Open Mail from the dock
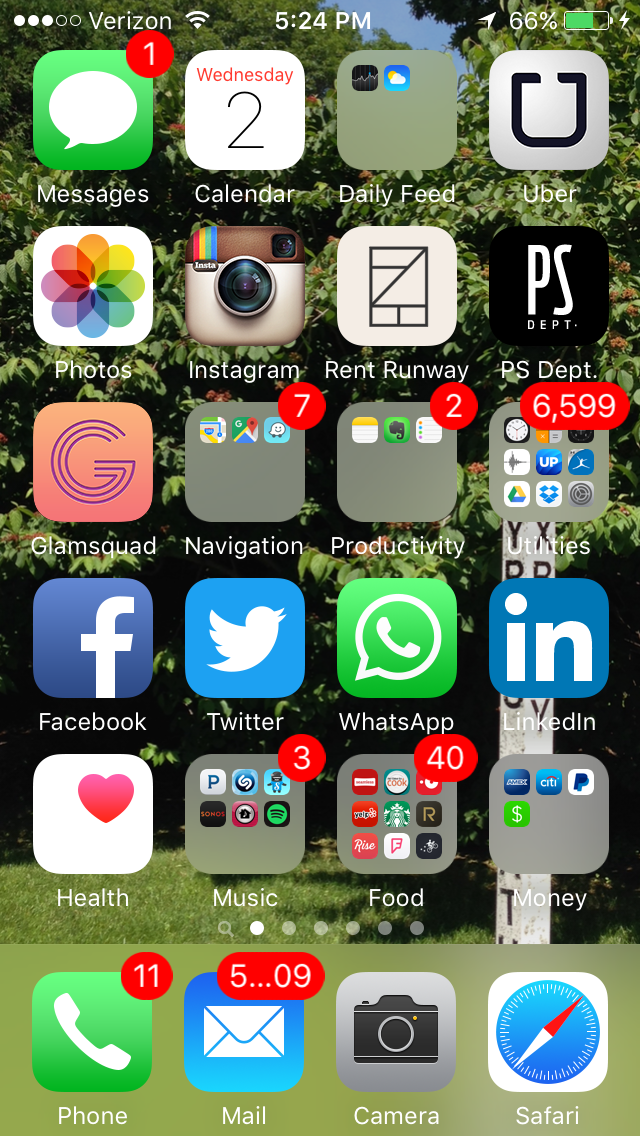The height and width of the screenshot is (1136, 640). tap(244, 1032)
